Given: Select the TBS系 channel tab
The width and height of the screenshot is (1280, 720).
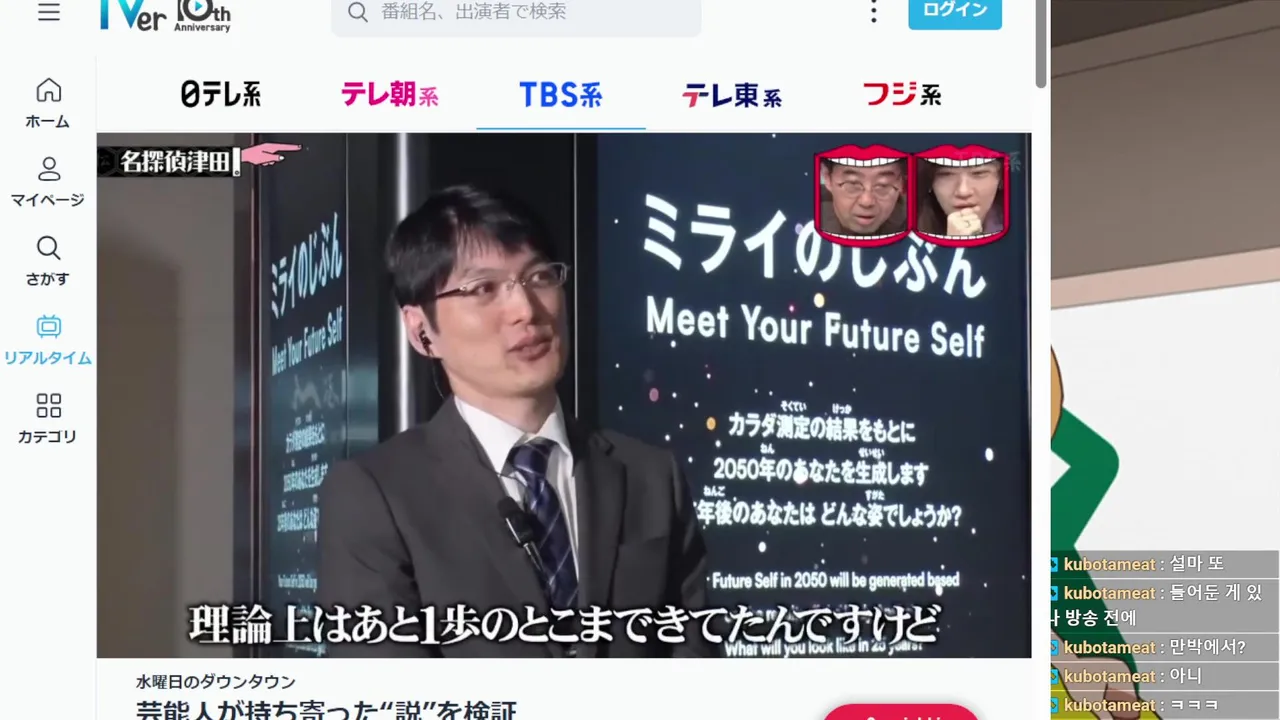Looking at the screenshot, I should [x=560, y=95].
